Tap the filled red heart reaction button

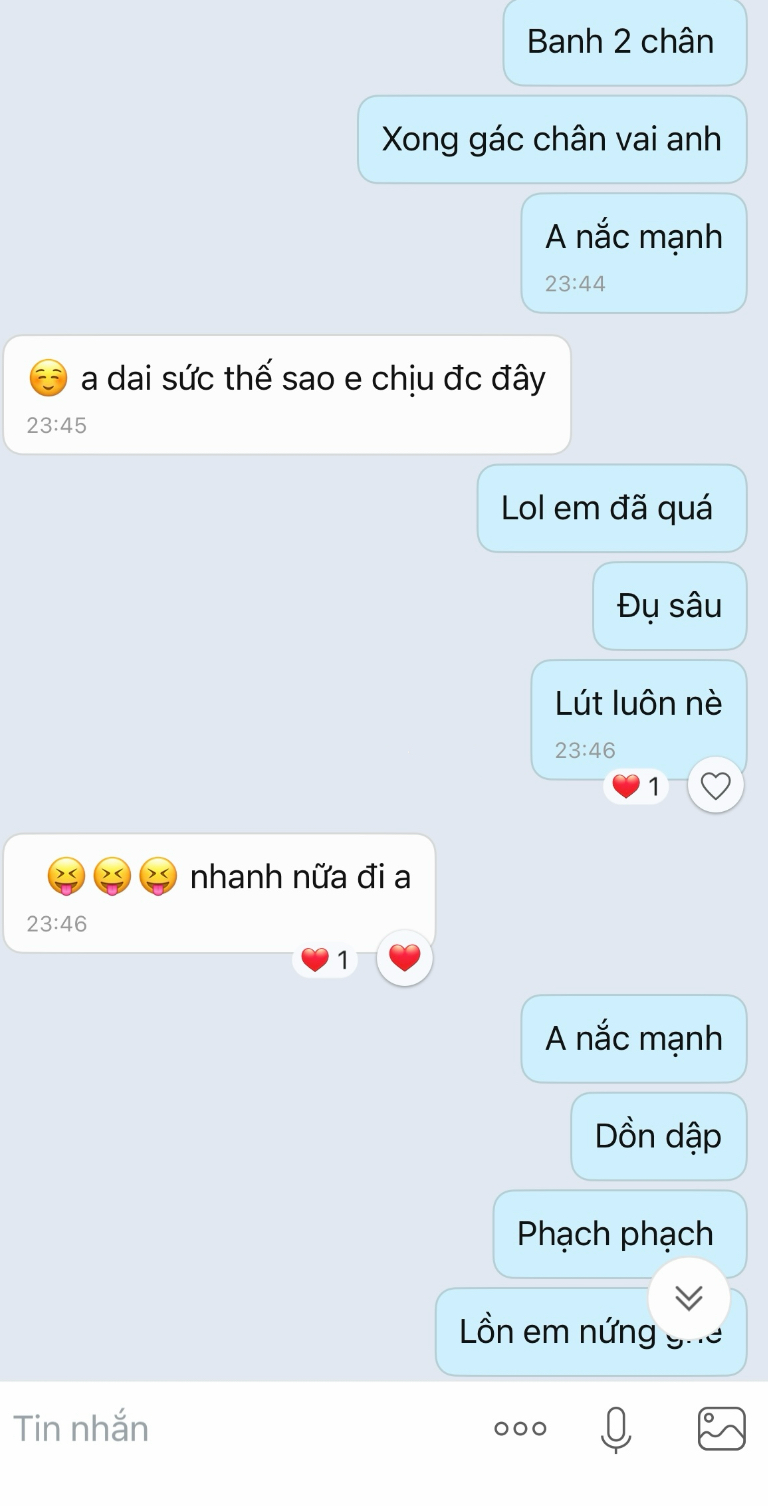(405, 959)
